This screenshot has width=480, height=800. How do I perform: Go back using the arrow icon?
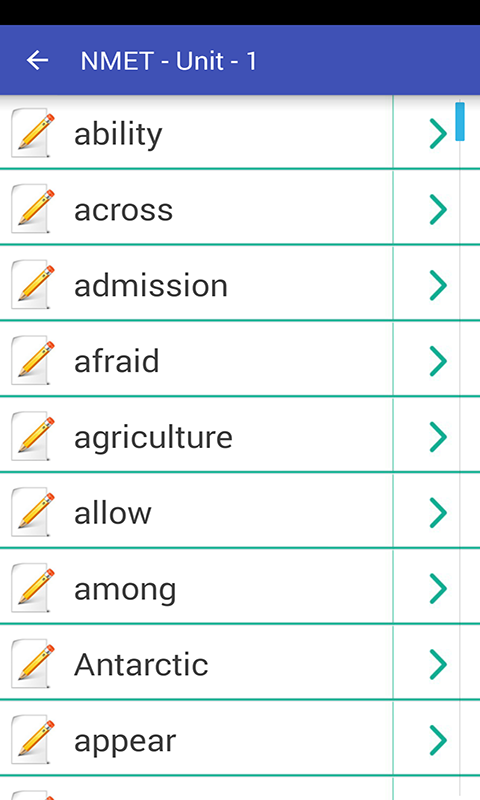[x=37, y=60]
